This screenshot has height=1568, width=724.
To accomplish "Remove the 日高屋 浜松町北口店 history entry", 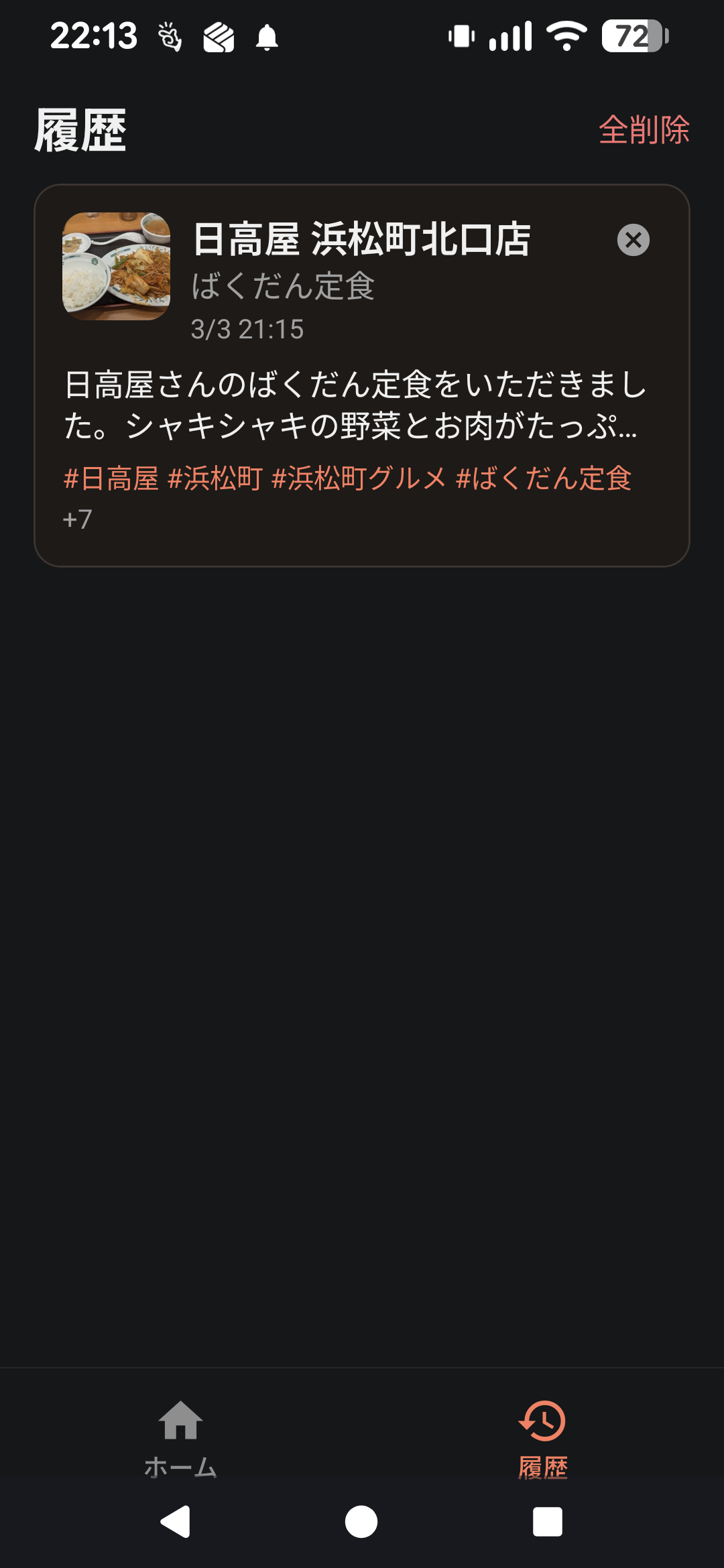I will coord(633,240).
